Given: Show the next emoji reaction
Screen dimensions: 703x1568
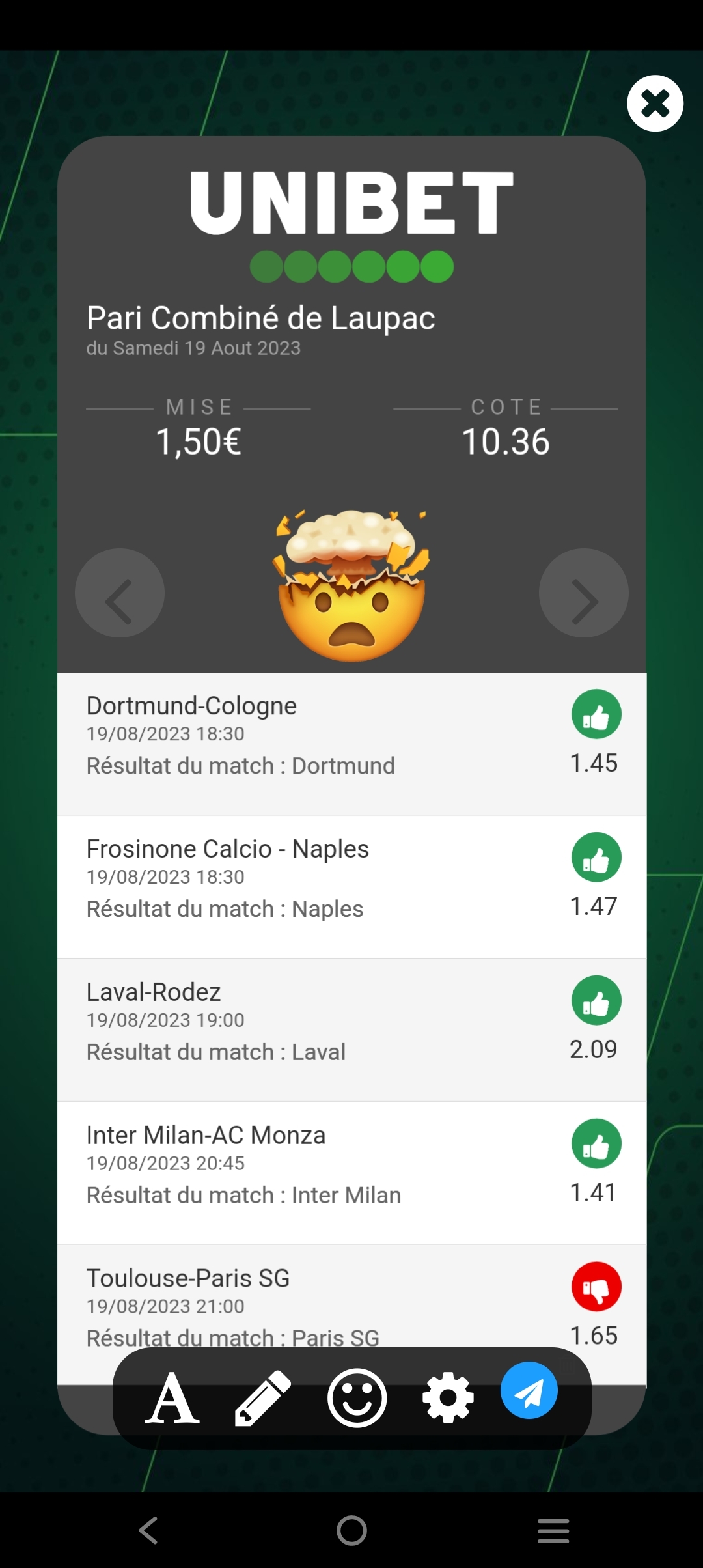Looking at the screenshot, I should [x=583, y=593].
